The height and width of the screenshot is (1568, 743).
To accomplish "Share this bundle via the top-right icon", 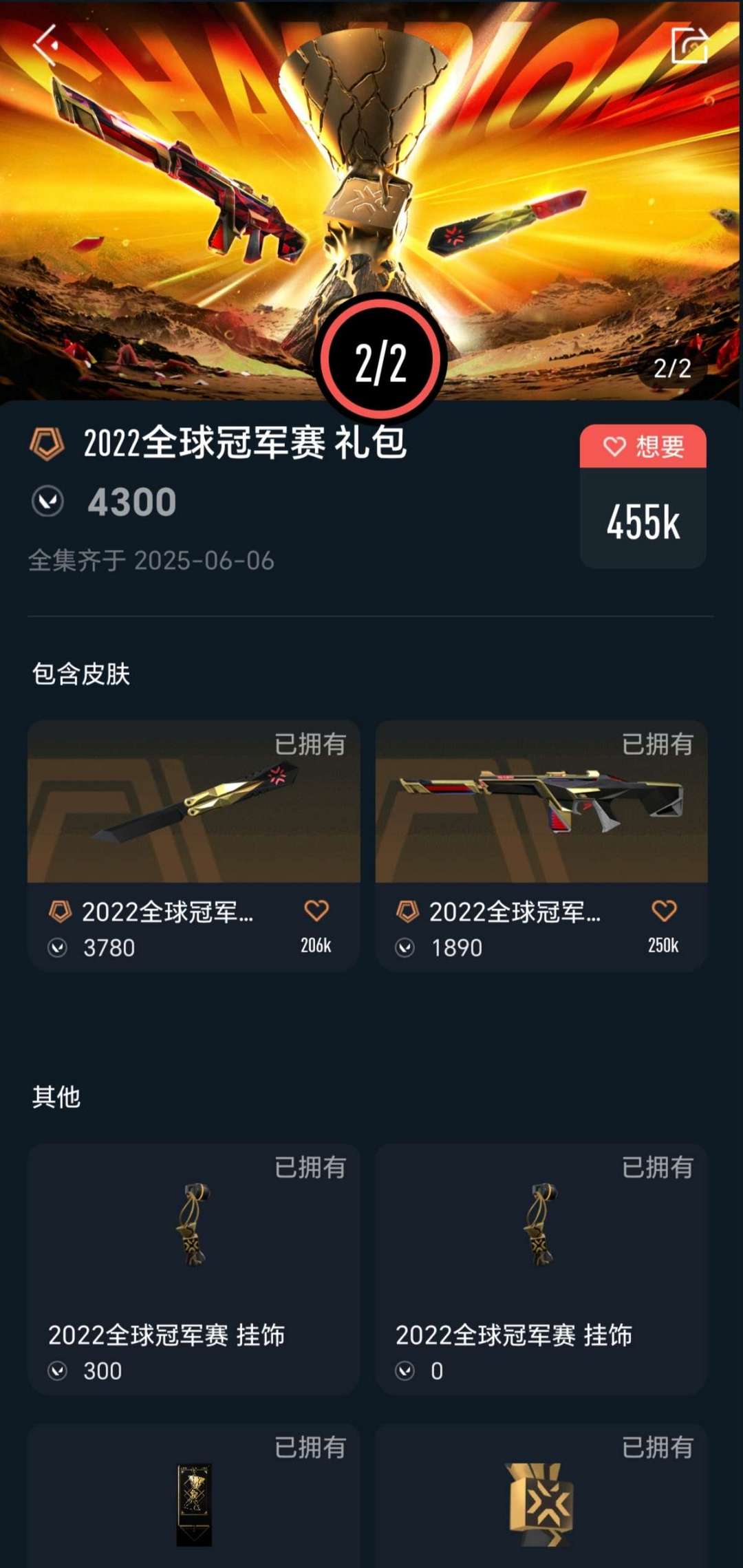I will [689, 45].
